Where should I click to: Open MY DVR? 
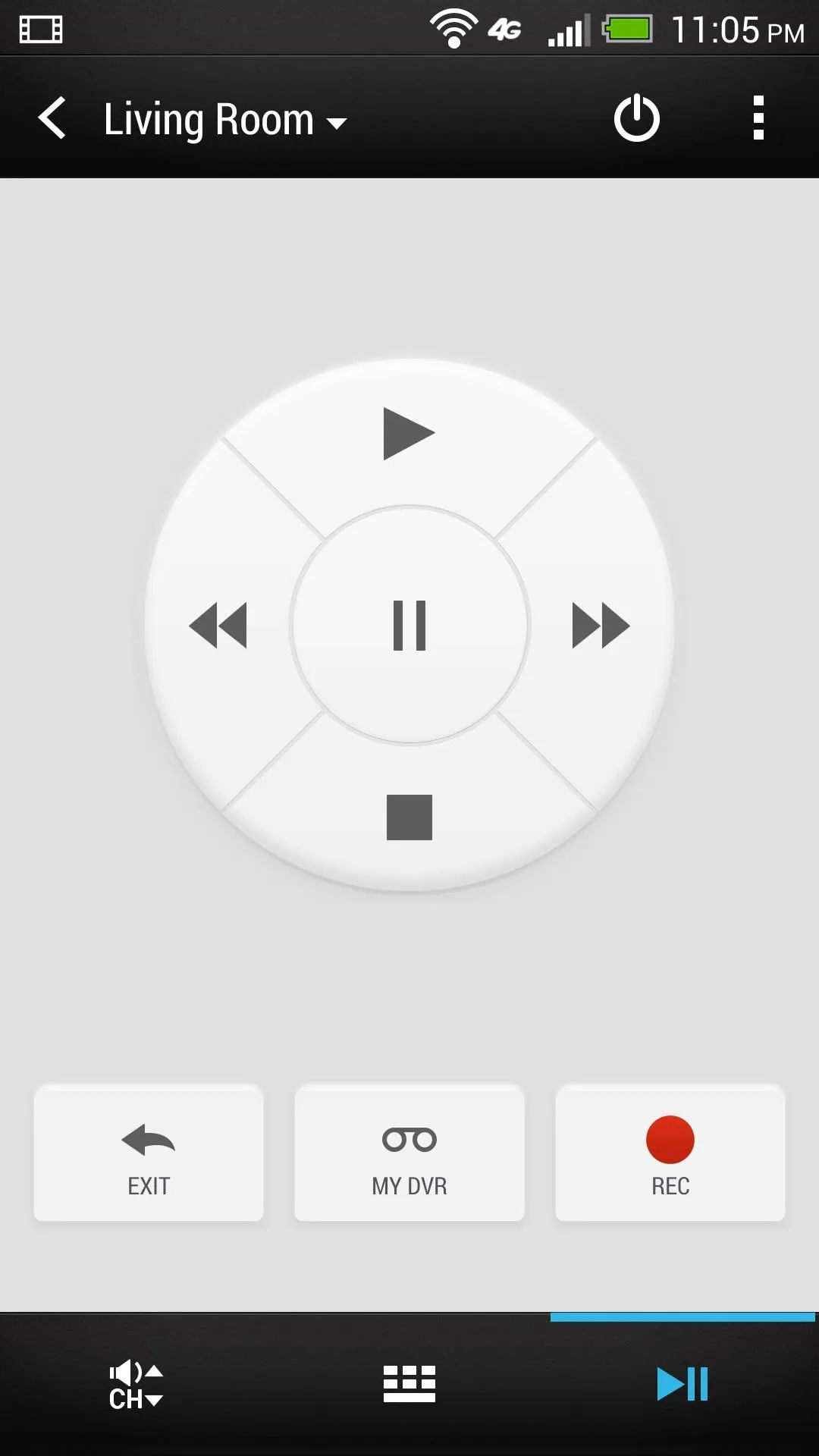coord(409,1153)
